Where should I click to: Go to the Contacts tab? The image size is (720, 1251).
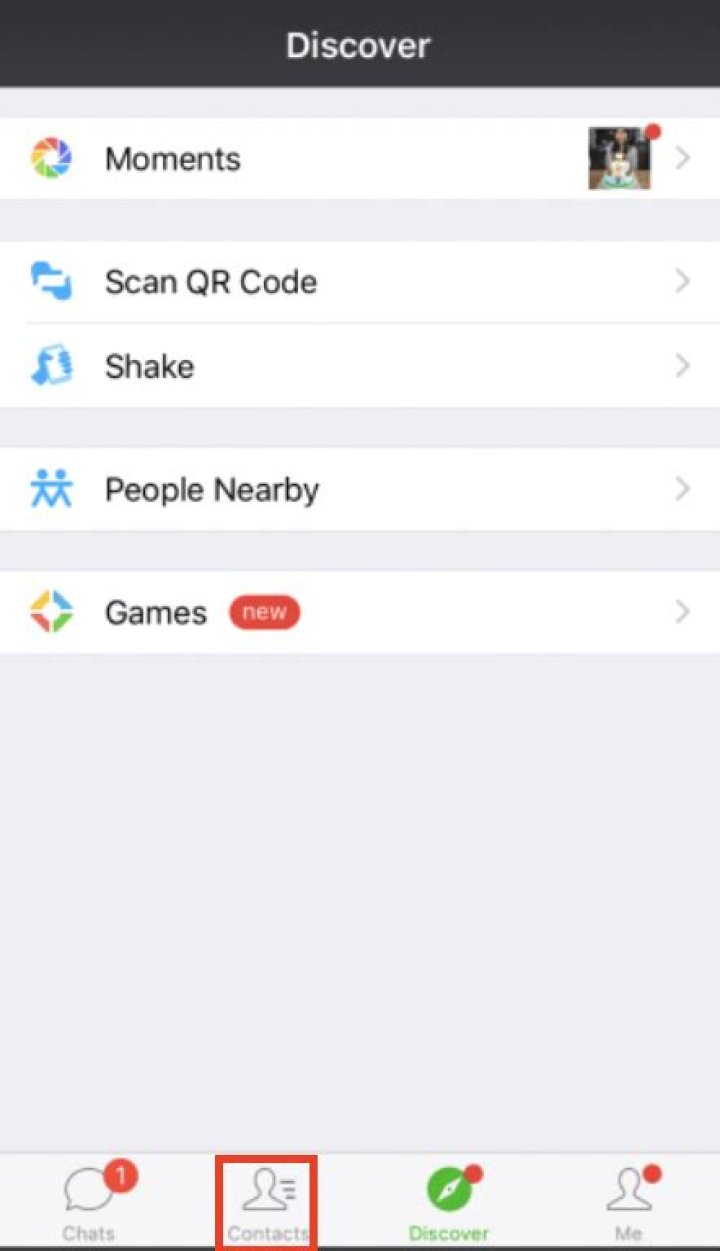point(267,1202)
